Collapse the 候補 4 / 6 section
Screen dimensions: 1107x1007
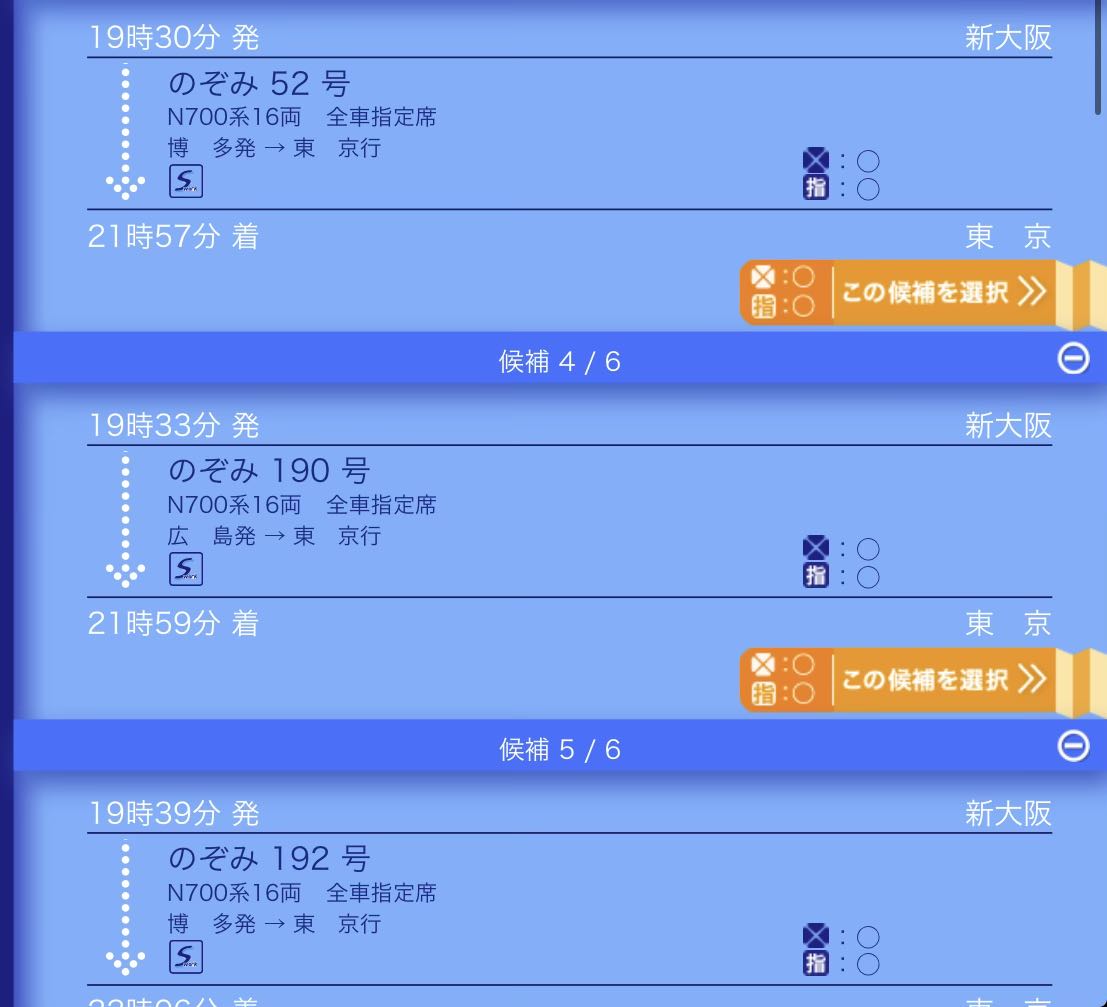tap(1073, 359)
